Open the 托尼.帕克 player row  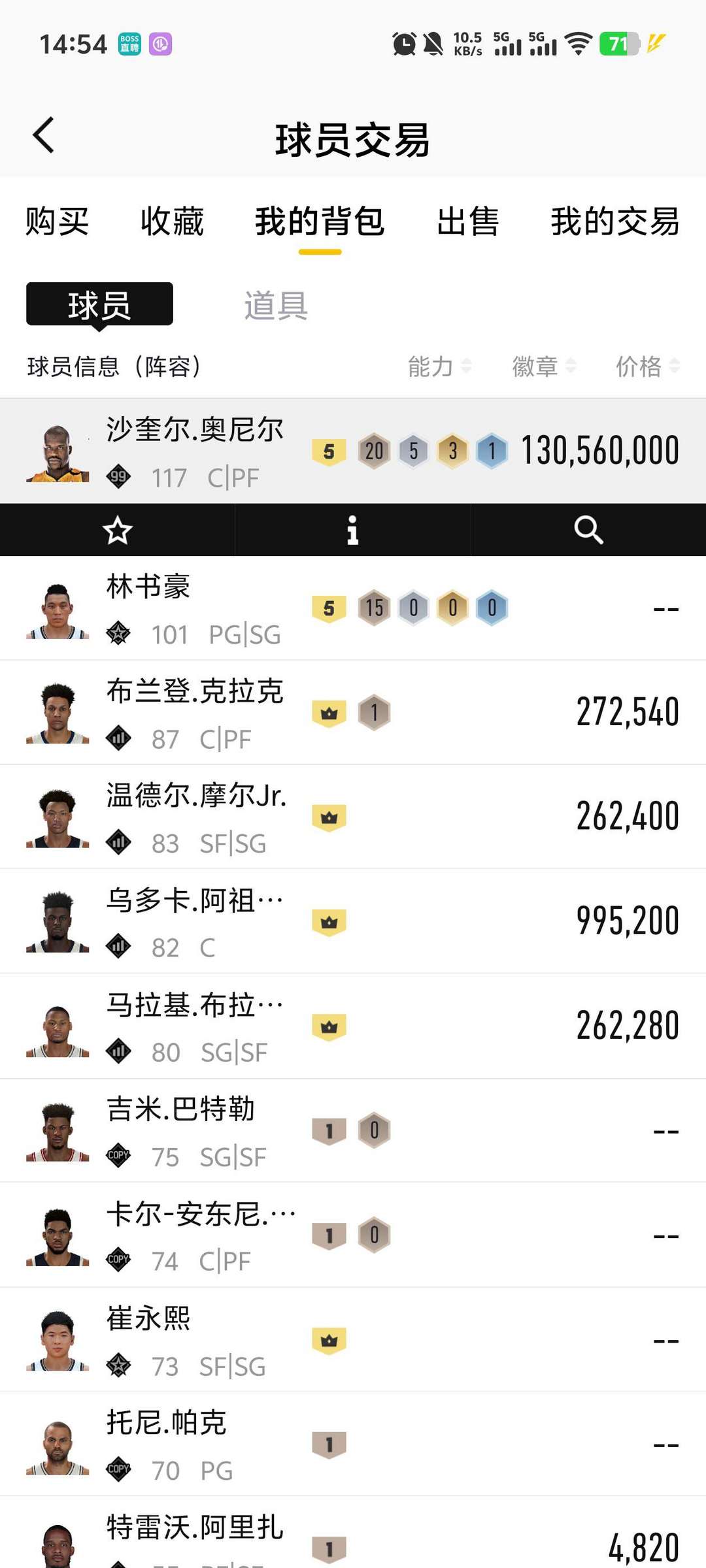353,1445
